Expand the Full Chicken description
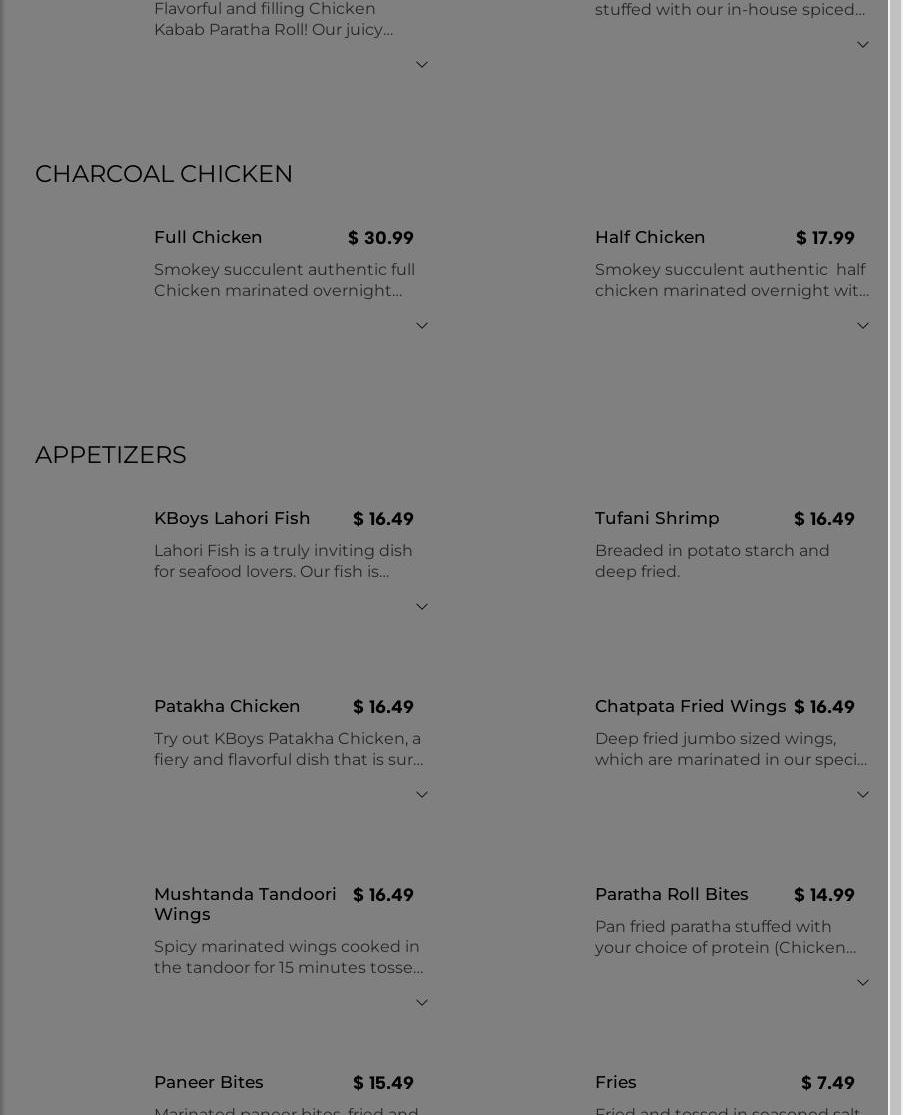The width and height of the screenshot is (903, 1115). point(422,326)
